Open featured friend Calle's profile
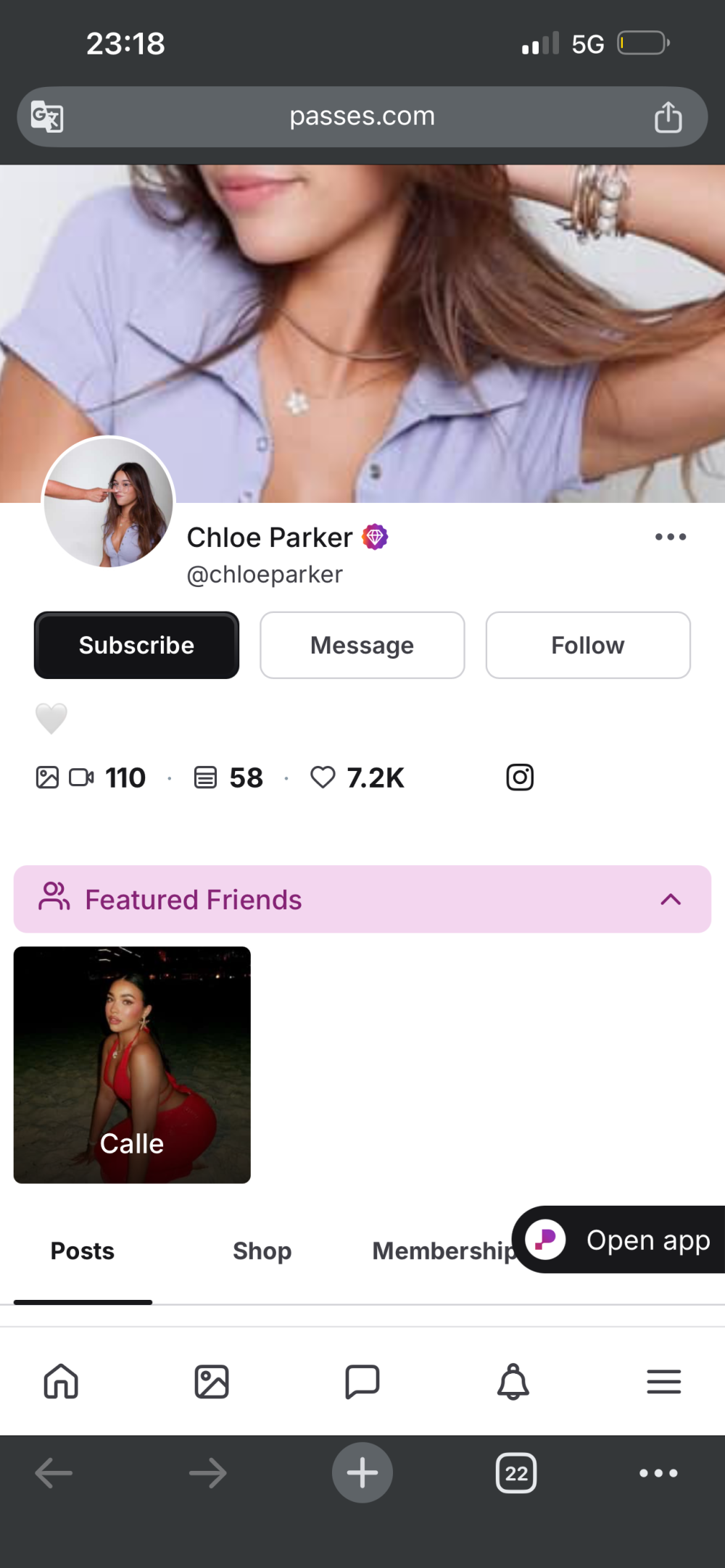Image resolution: width=725 pixels, height=1568 pixels. 132,1064
